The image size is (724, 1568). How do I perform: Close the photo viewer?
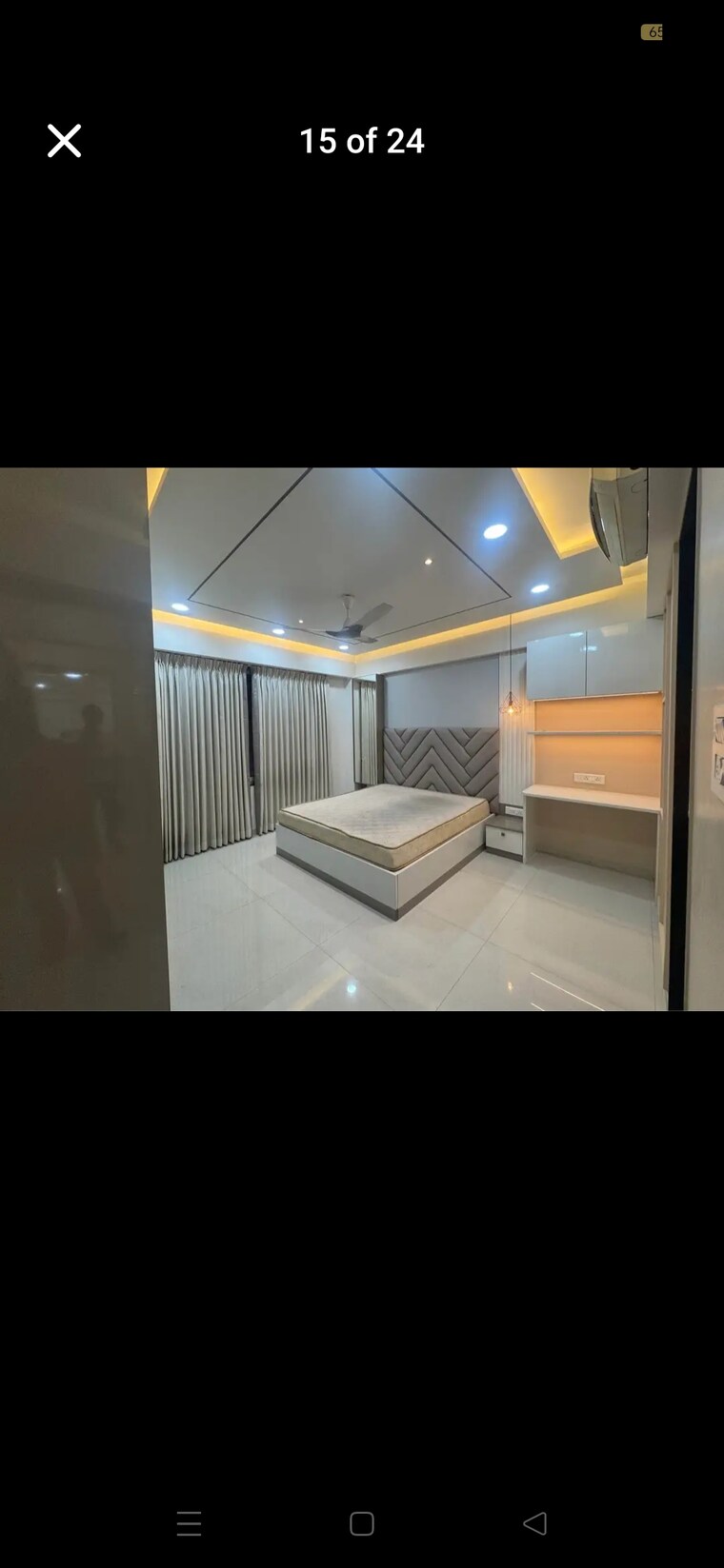point(64,141)
